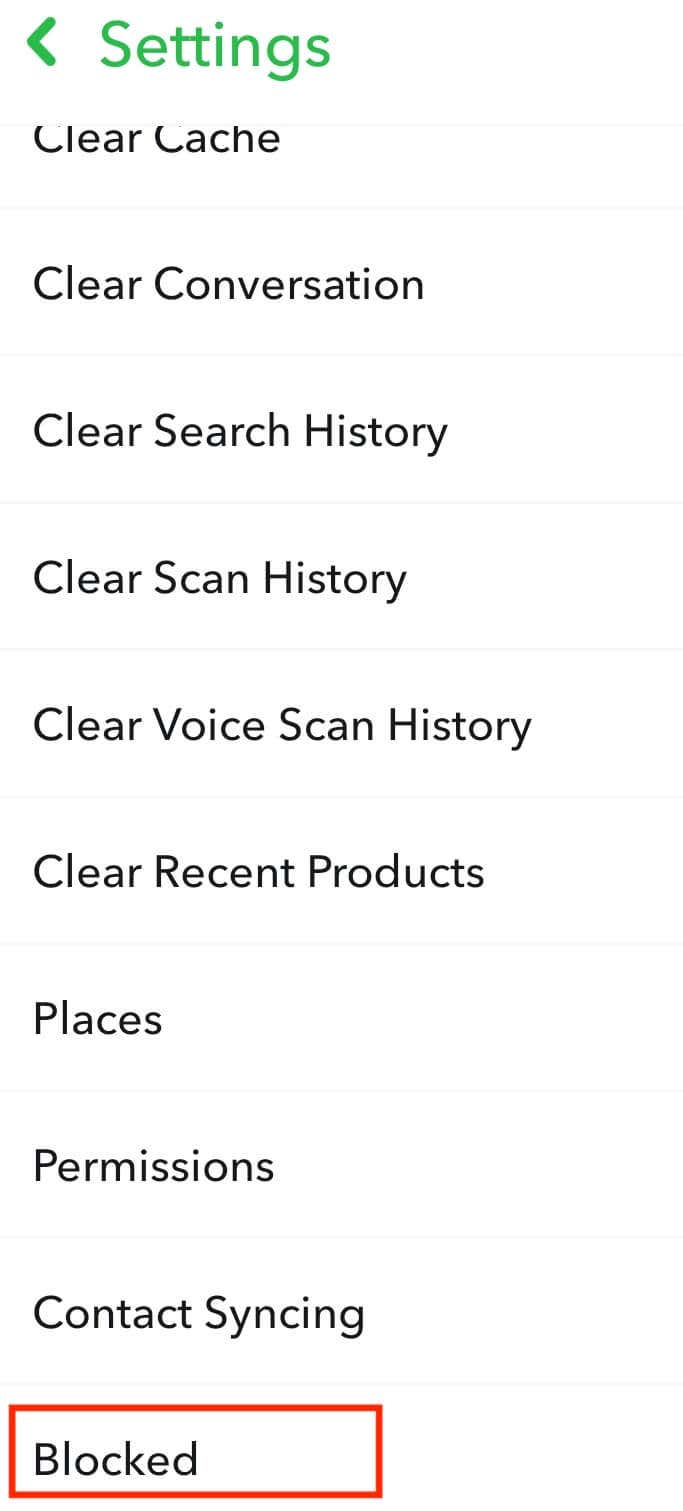Select Clear Search History
Viewport: 683px width, 1511px height.
(240, 431)
